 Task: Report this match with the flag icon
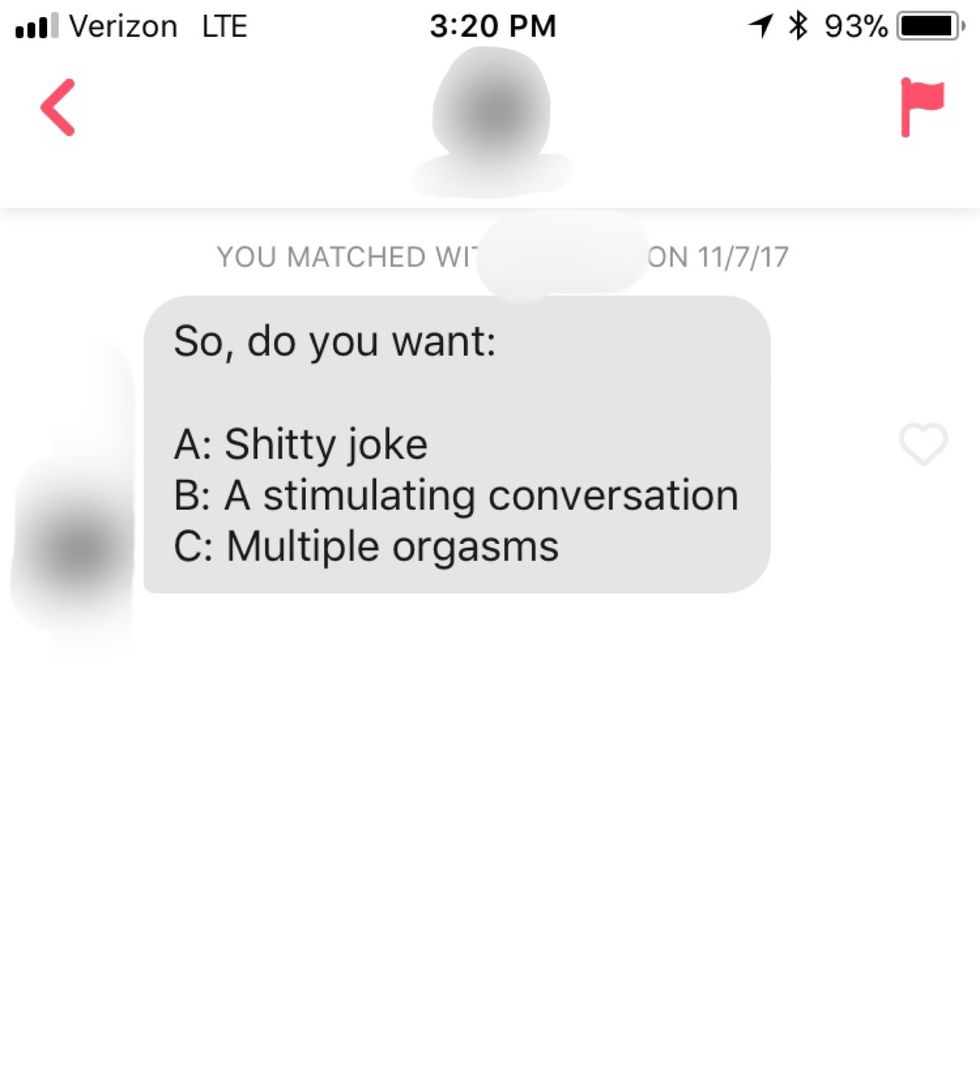pyautogui.click(x=921, y=106)
